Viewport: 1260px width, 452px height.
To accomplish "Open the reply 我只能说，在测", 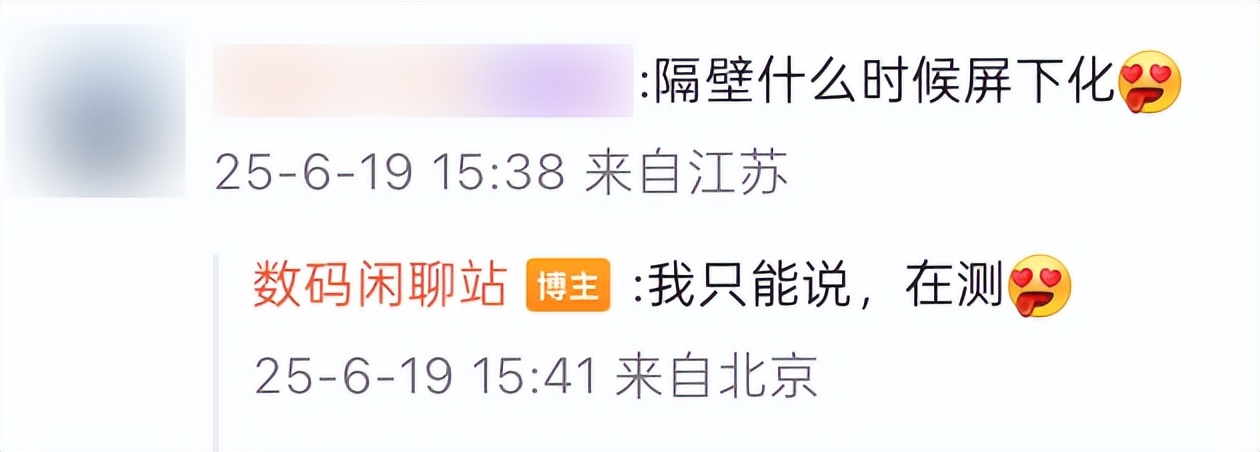I will click(x=826, y=289).
